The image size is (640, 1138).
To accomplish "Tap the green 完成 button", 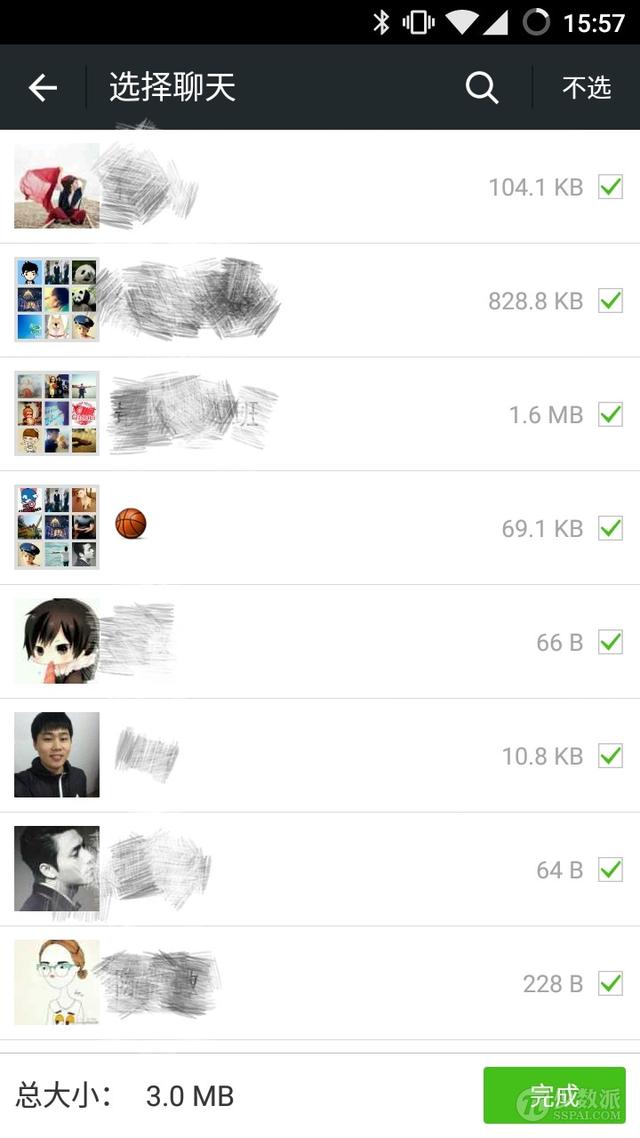I will click(554, 1095).
